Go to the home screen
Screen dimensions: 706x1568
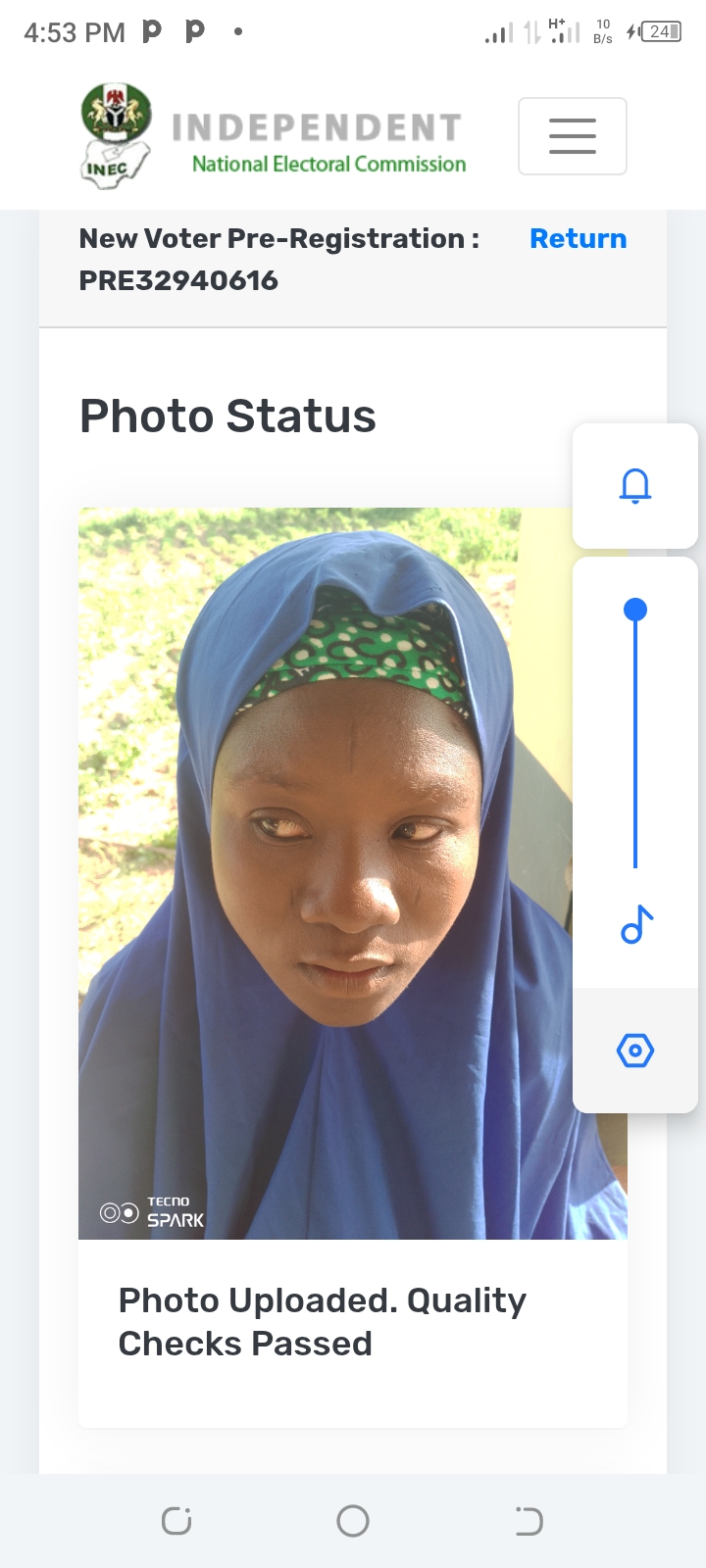(x=353, y=1521)
